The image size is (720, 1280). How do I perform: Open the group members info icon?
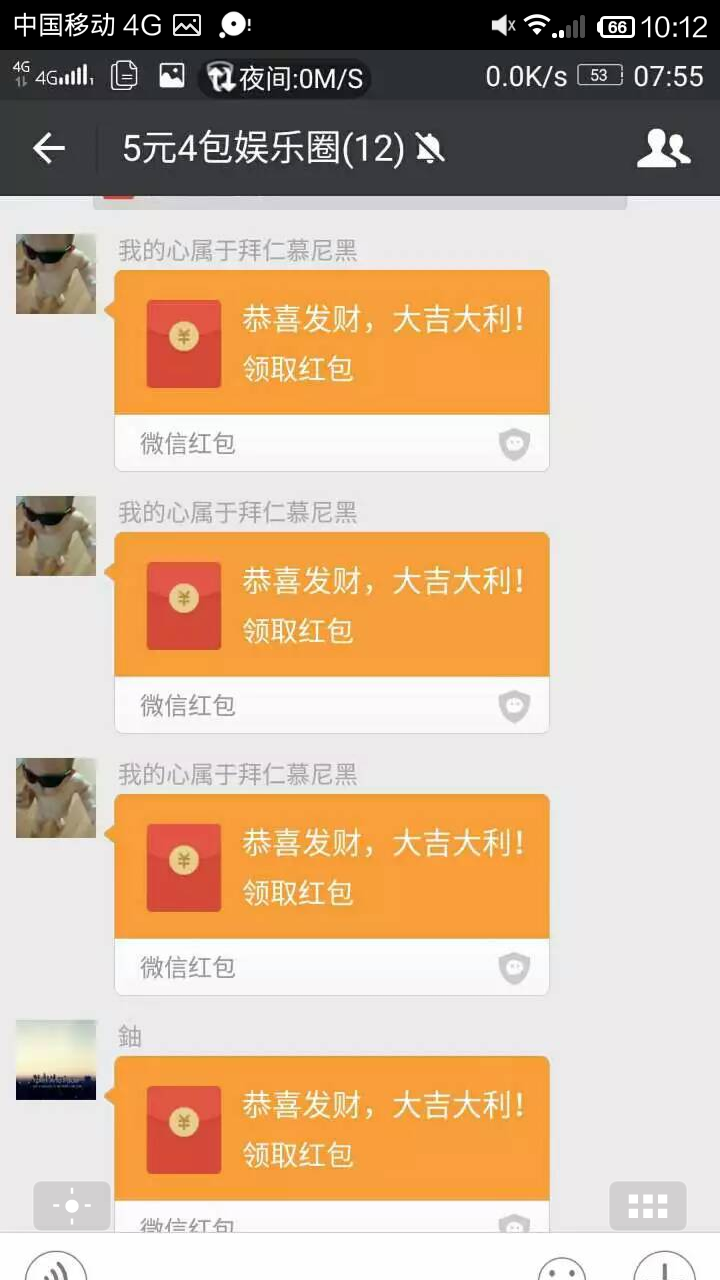point(663,149)
